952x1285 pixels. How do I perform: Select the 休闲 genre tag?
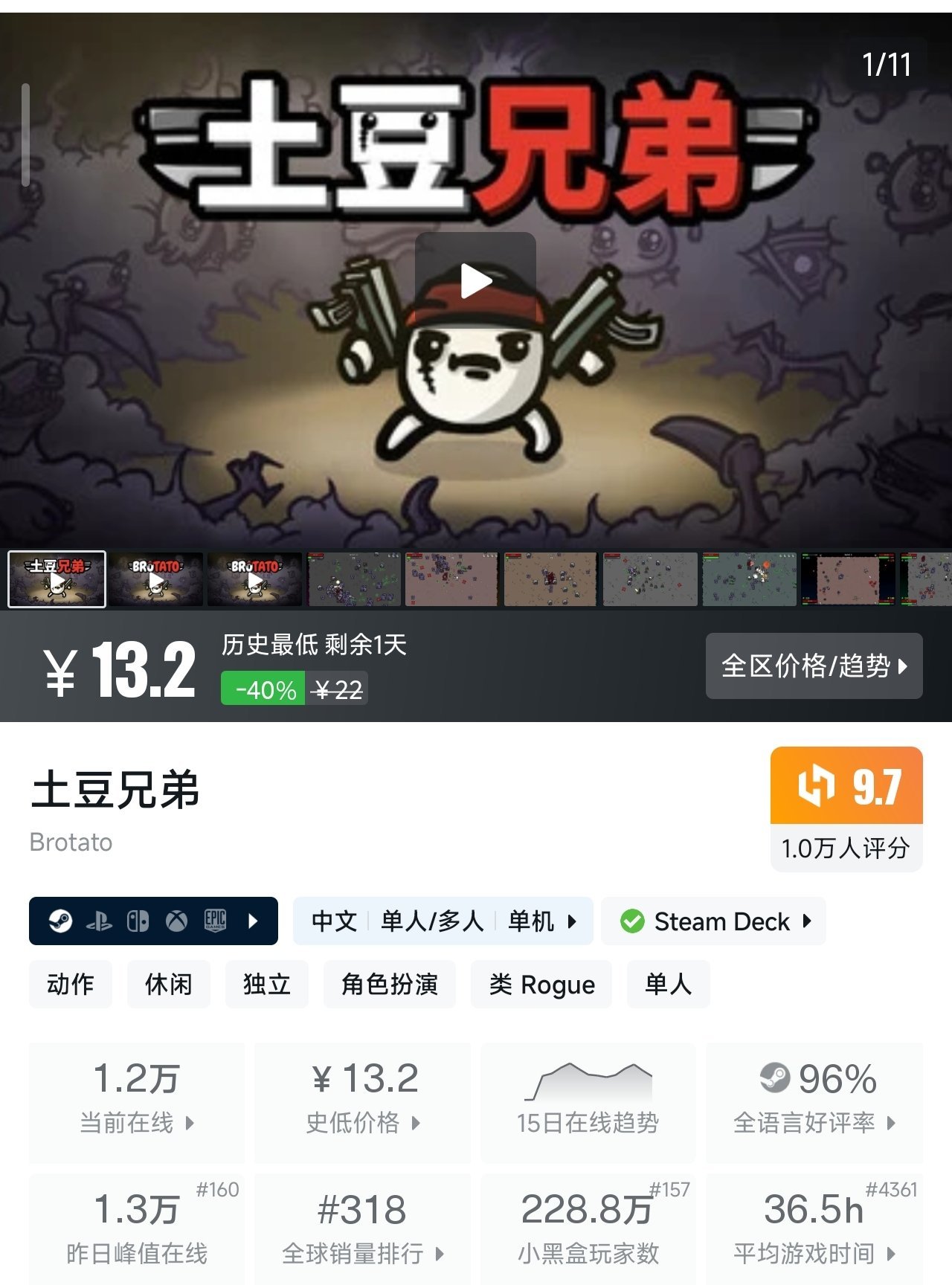169,984
